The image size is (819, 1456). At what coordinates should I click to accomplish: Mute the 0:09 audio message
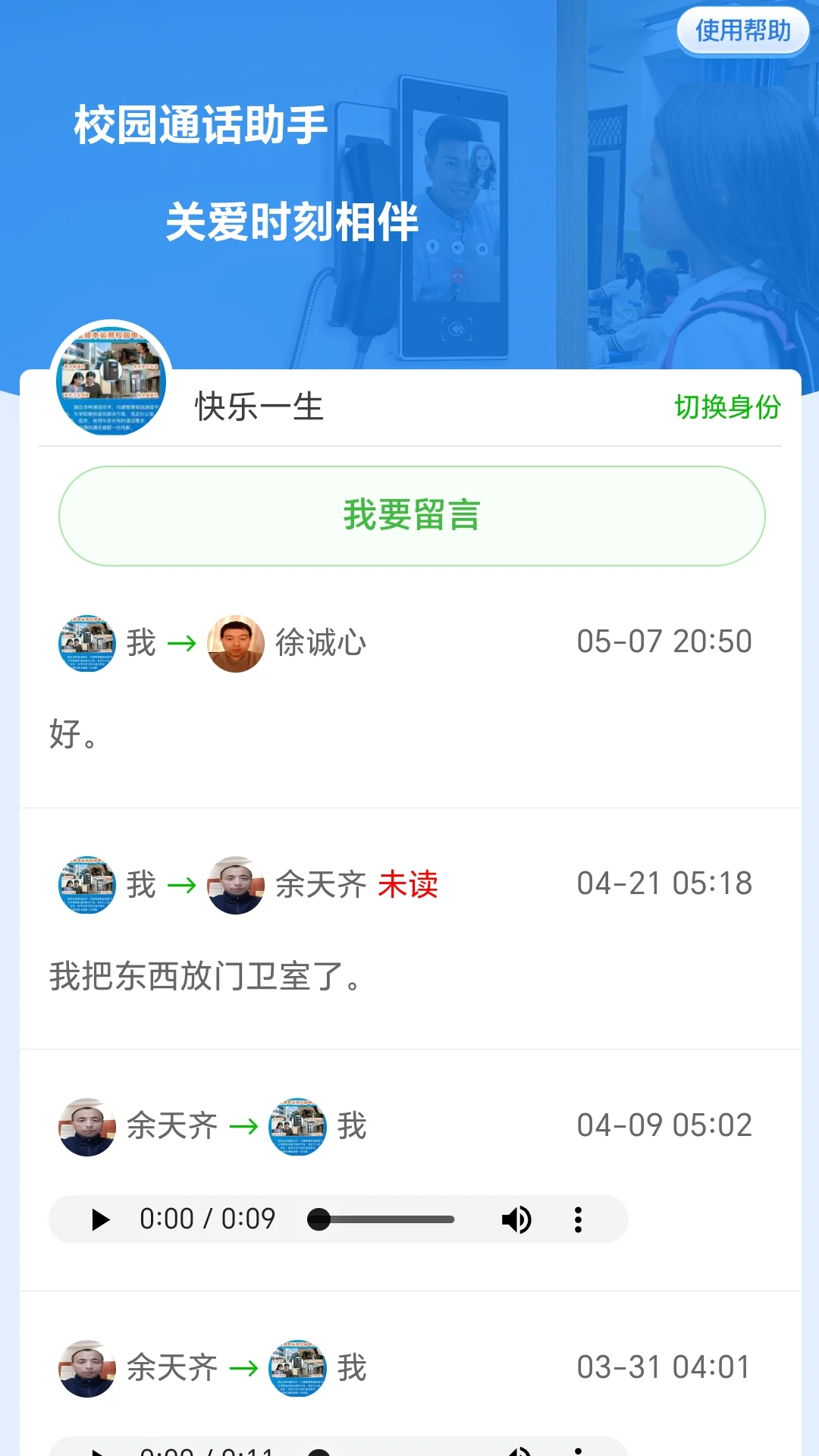tap(516, 1219)
